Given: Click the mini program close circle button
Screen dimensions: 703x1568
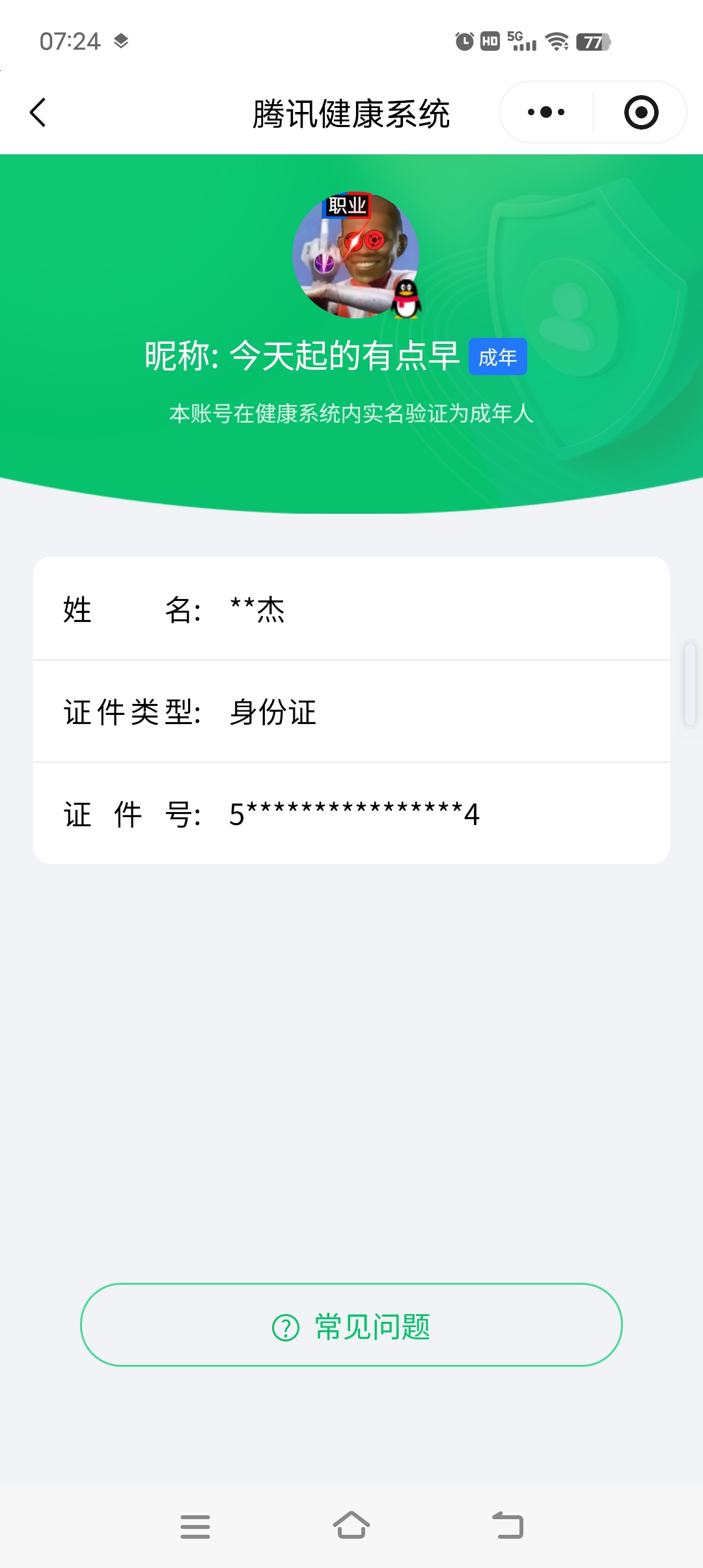Looking at the screenshot, I should (x=640, y=112).
